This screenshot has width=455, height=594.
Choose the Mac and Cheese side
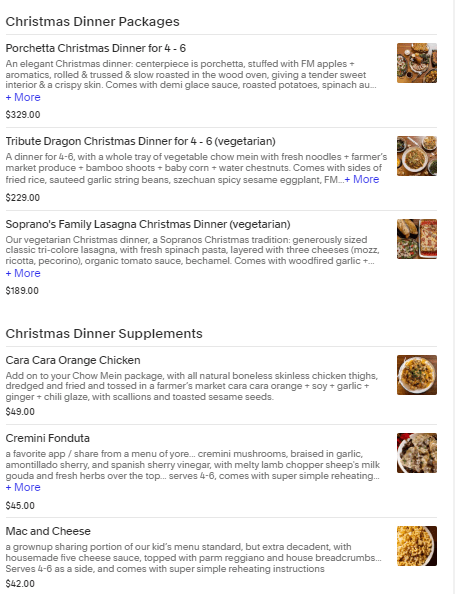click(48, 531)
